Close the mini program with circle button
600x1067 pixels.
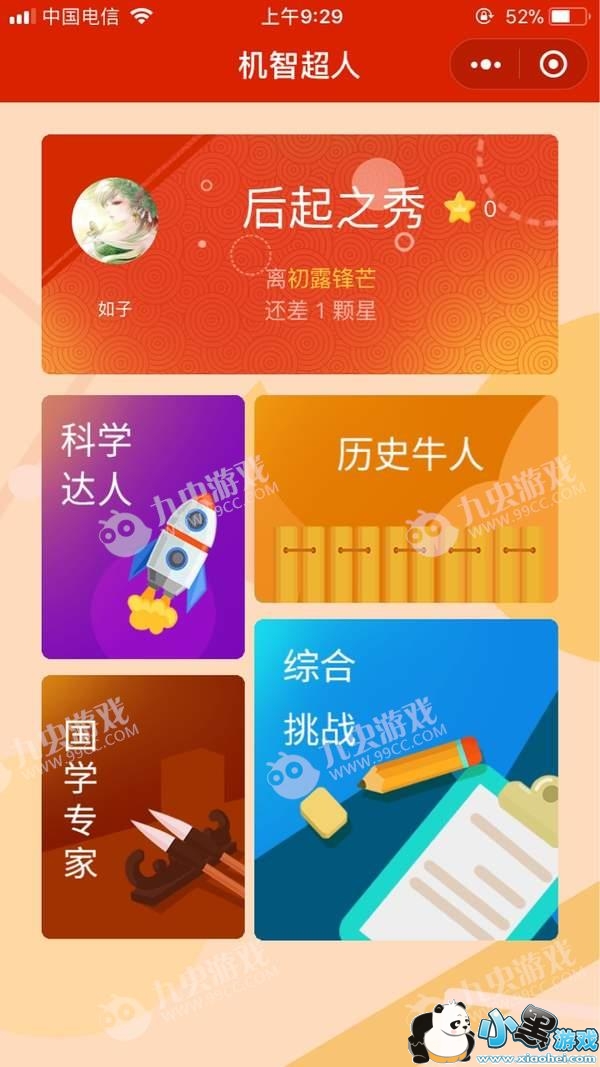[552, 65]
